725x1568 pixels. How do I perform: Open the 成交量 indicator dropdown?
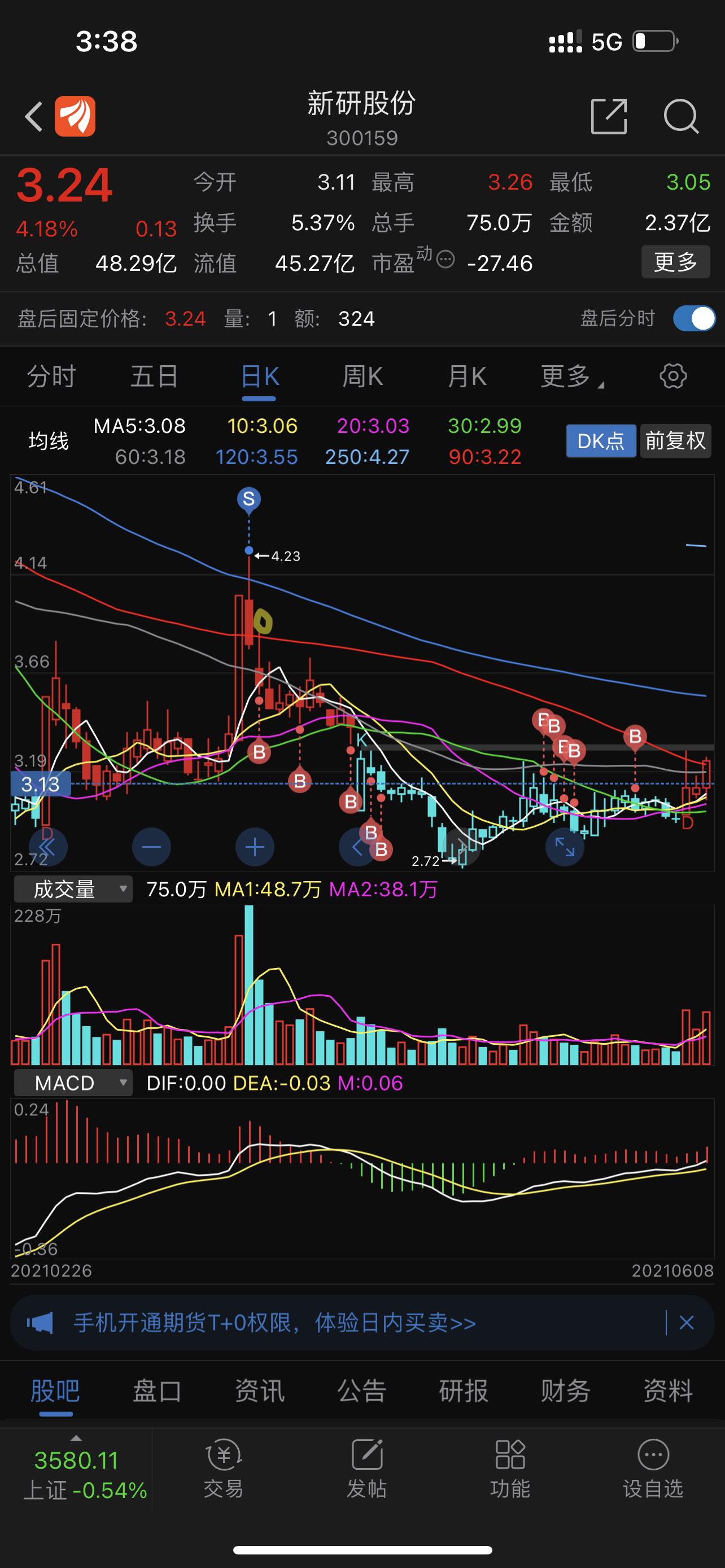(73, 890)
